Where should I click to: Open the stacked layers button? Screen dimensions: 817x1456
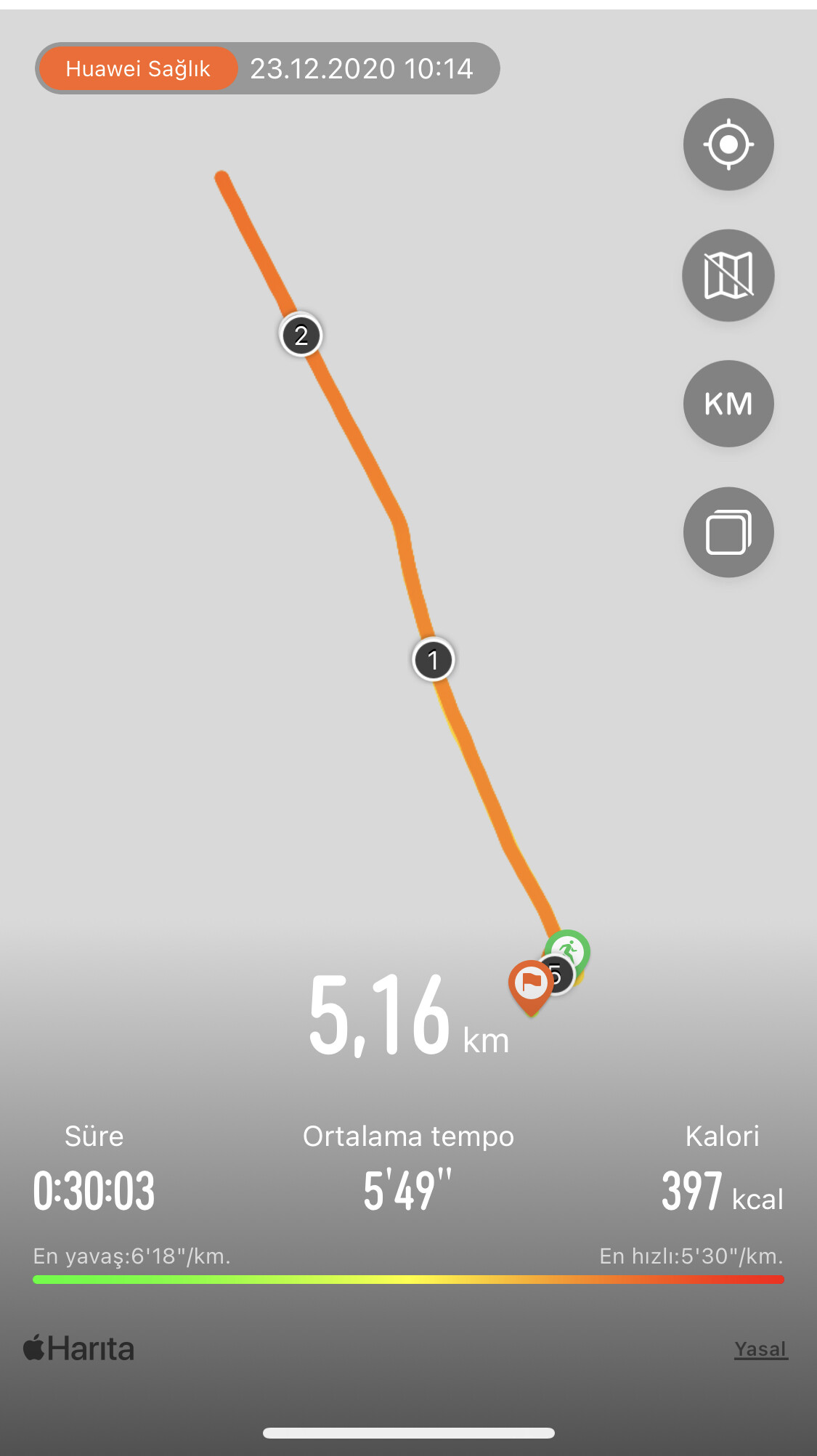(728, 532)
